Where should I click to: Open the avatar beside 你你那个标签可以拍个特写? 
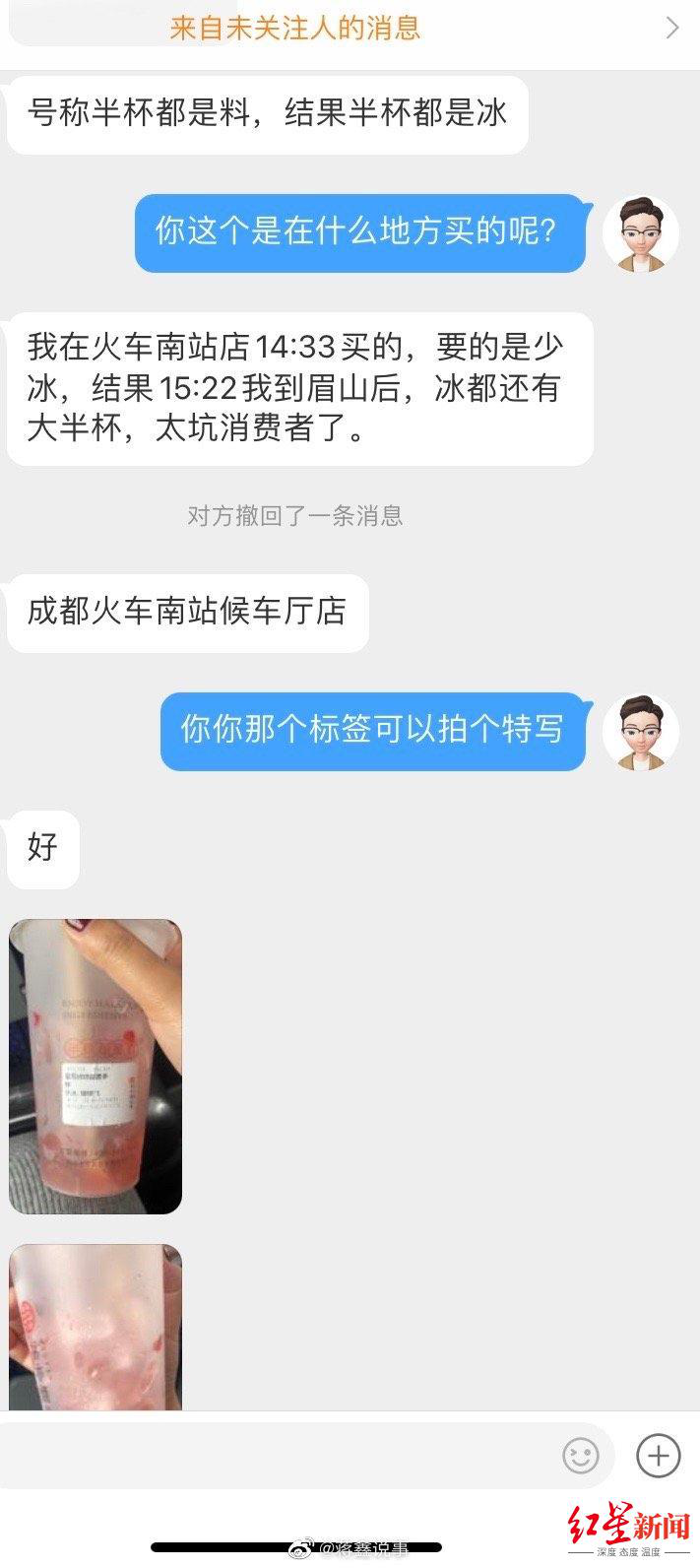pos(641,732)
